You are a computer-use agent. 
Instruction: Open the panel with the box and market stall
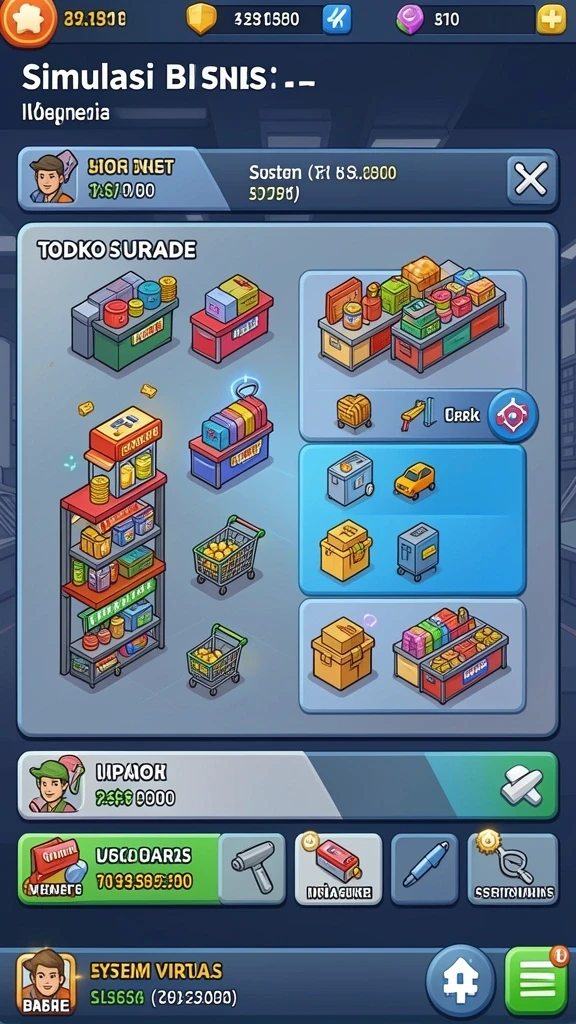click(412, 655)
